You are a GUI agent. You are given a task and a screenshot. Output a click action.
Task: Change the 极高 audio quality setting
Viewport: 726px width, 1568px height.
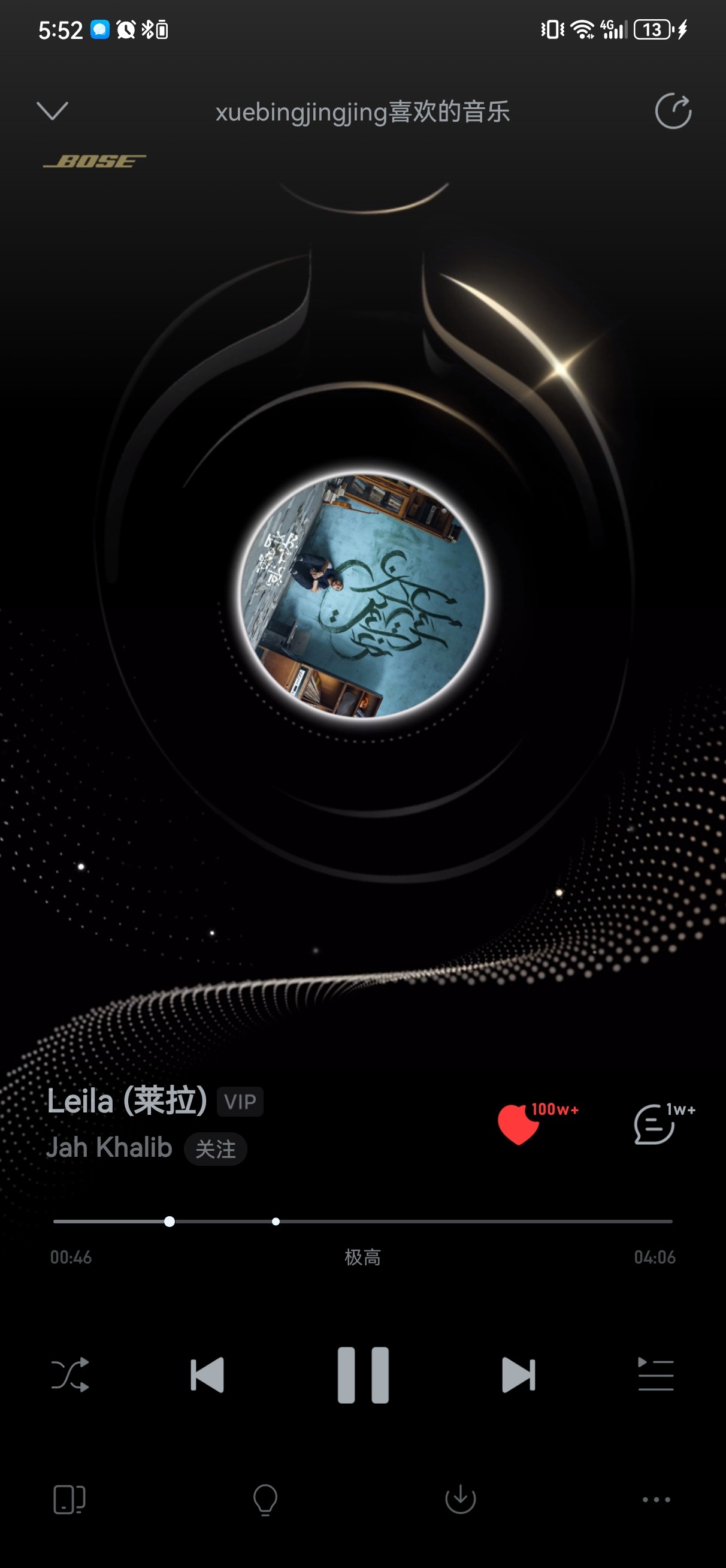click(x=362, y=1257)
